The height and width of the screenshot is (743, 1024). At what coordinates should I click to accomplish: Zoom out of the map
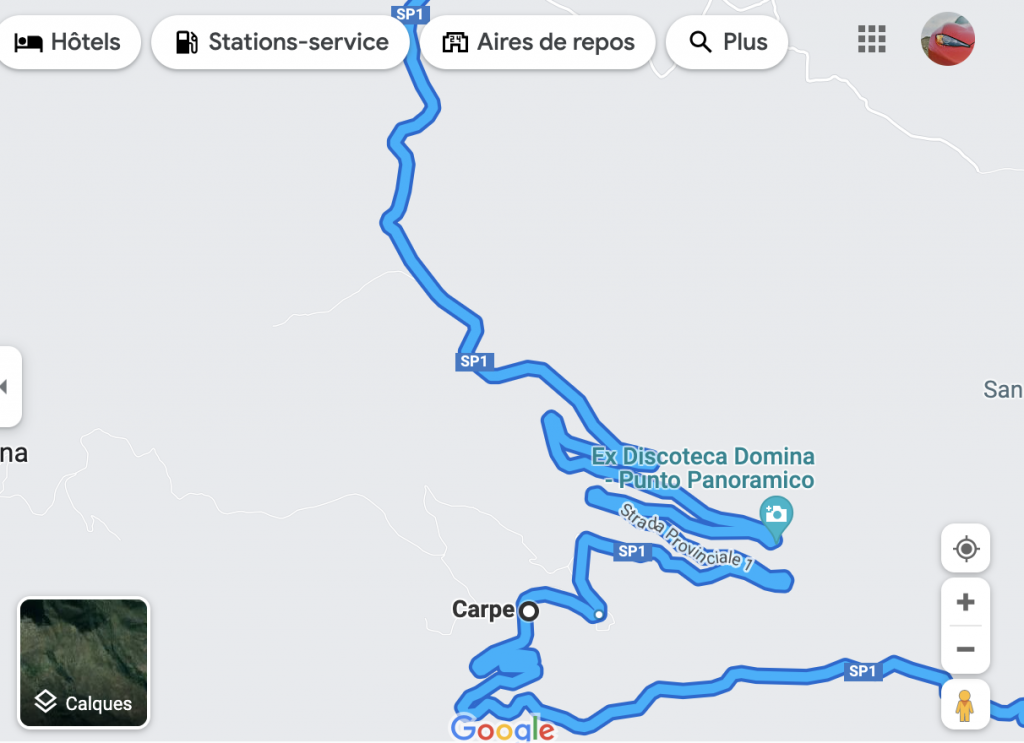point(965,649)
